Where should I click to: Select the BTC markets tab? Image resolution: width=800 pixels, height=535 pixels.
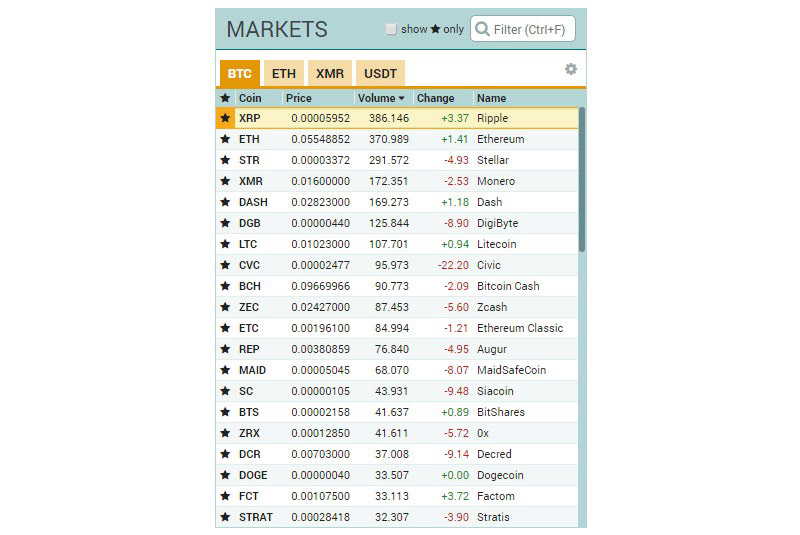(239, 73)
